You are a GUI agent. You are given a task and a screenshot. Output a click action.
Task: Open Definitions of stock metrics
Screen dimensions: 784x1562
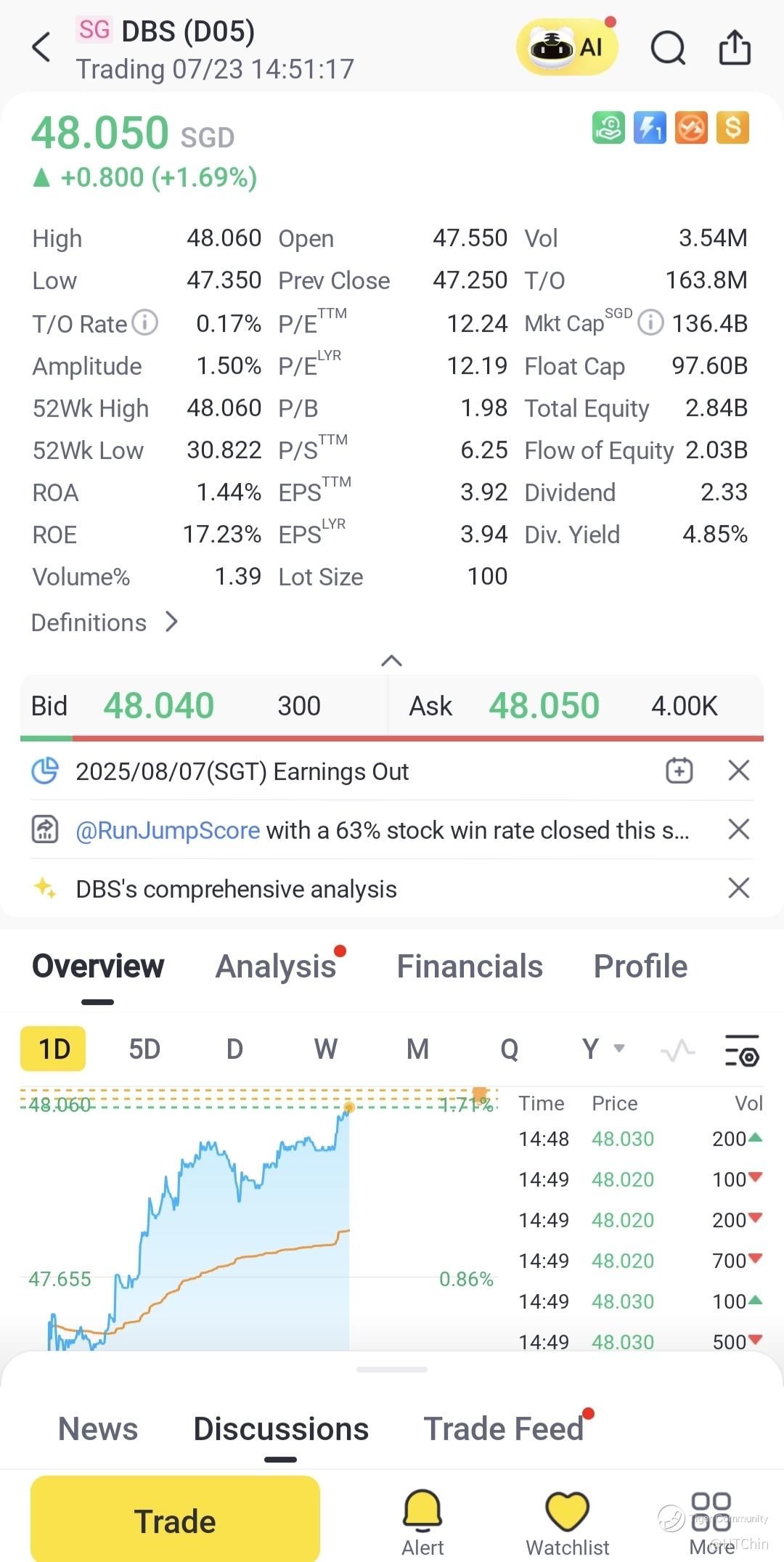(x=104, y=622)
